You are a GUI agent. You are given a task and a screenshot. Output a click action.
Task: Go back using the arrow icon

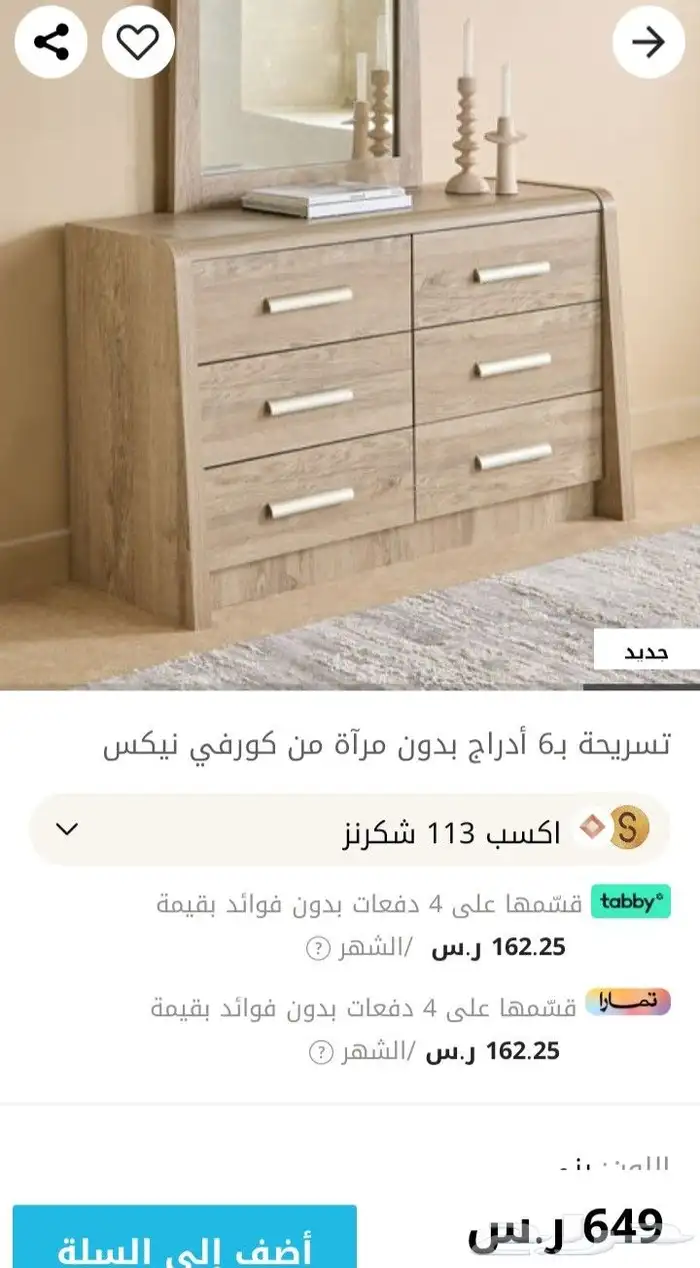point(649,42)
